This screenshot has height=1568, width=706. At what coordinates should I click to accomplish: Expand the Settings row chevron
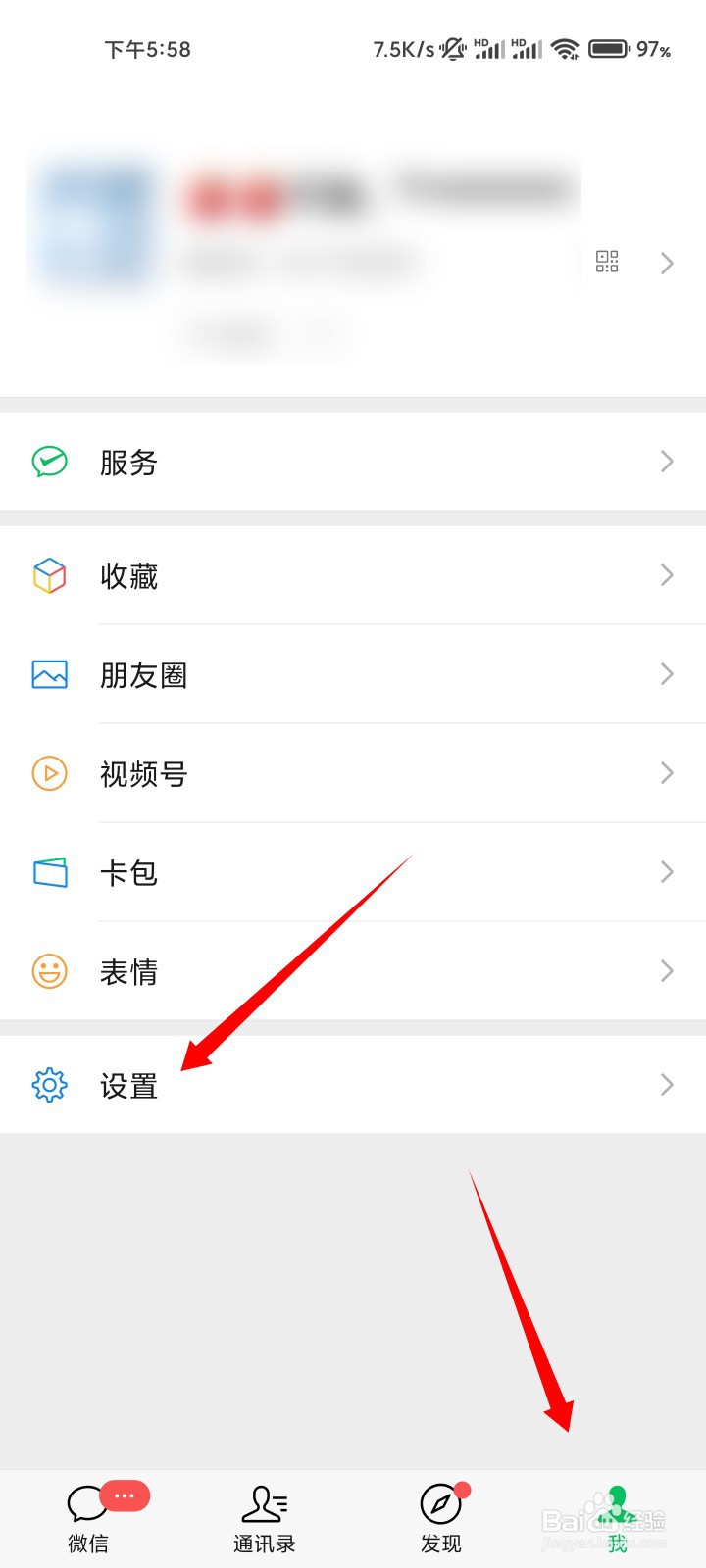[668, 1085]
